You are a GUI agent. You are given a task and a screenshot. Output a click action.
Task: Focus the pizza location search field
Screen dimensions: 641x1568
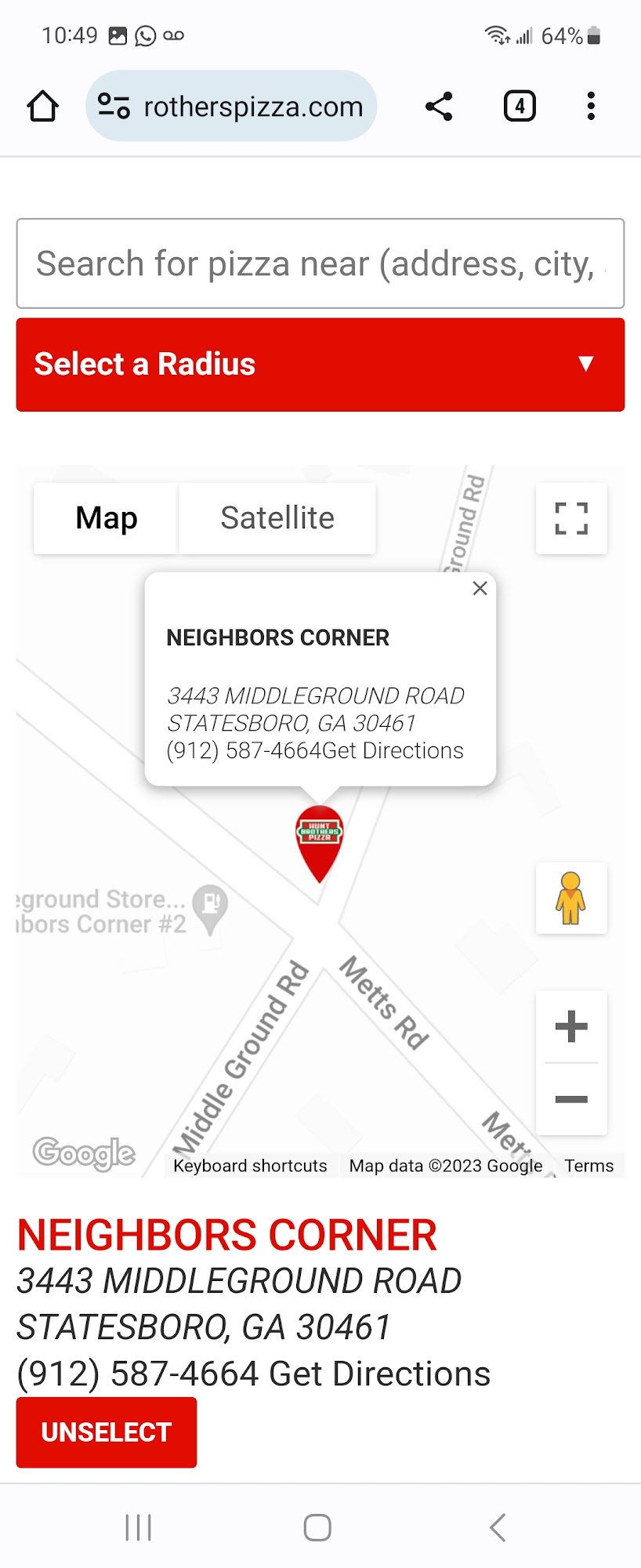(x=320, y=263)
